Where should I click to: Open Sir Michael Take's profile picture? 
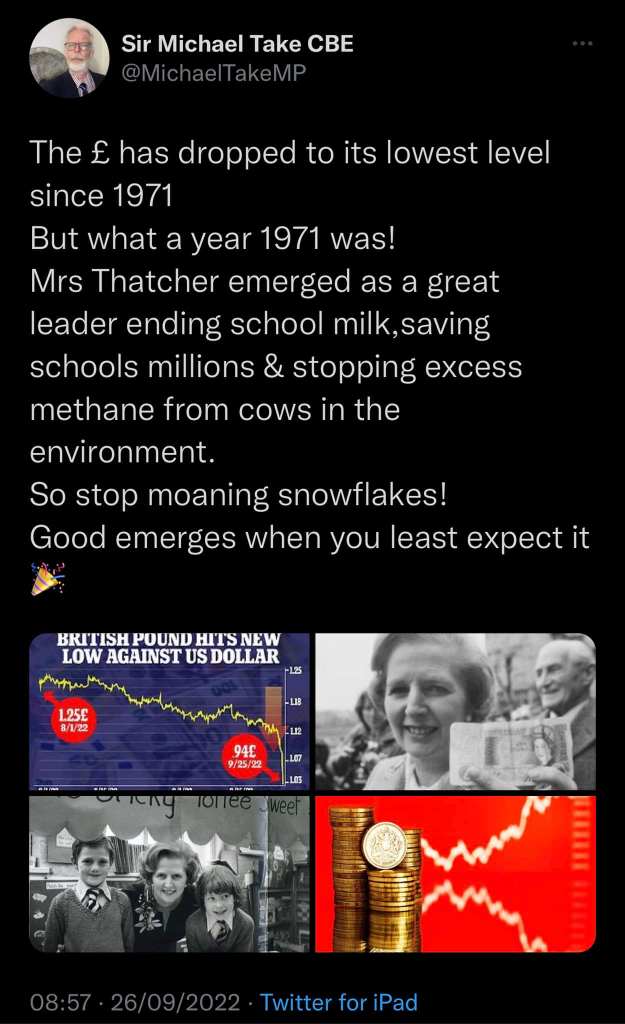tap(69, 58)
